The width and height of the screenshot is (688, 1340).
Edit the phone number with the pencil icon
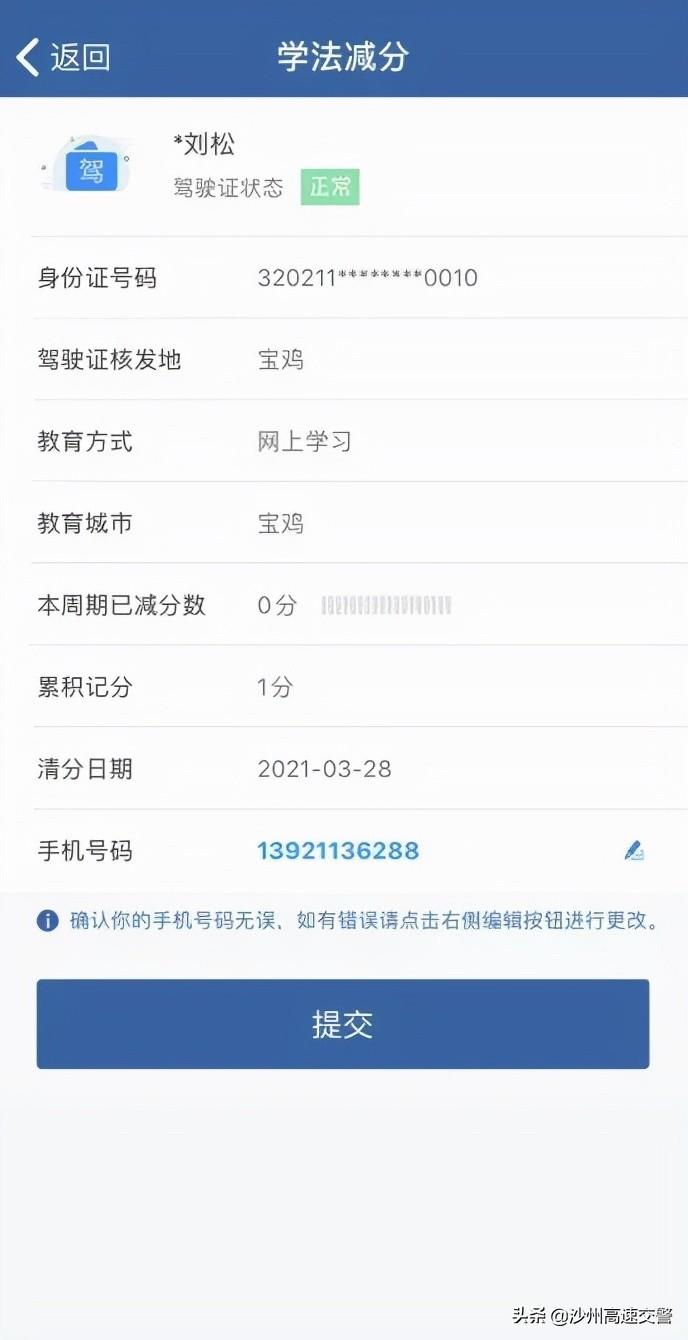pyautogui.click(x=634, y=851)
